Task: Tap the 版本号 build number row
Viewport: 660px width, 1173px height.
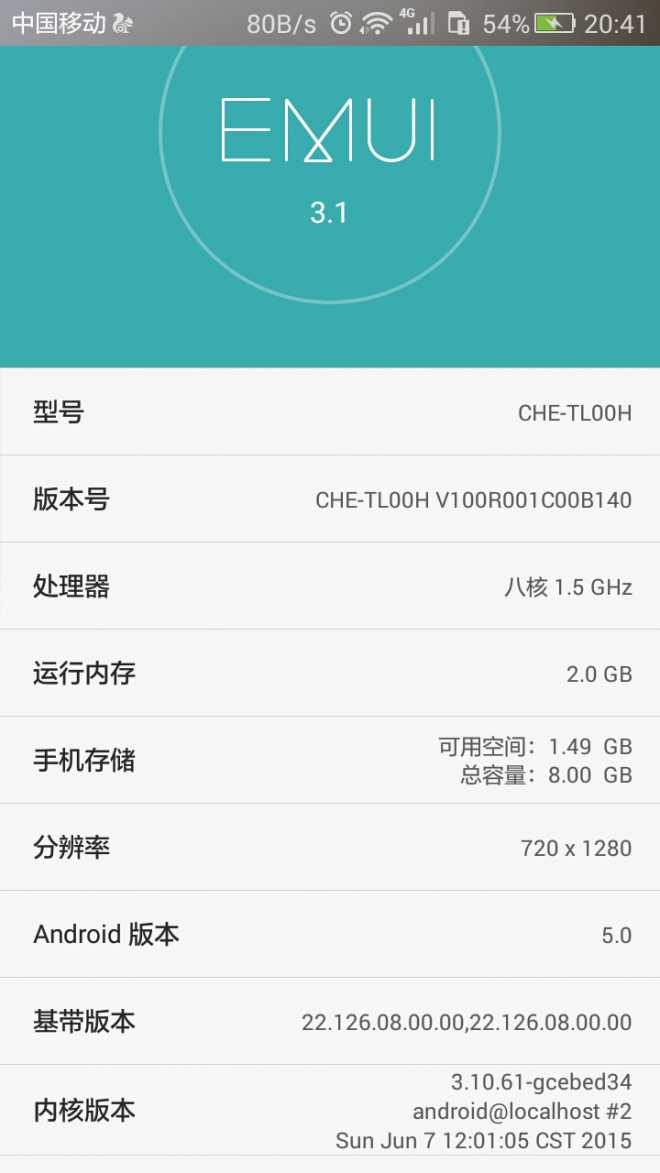Action: pyautogui.click(x=330, y=499)
